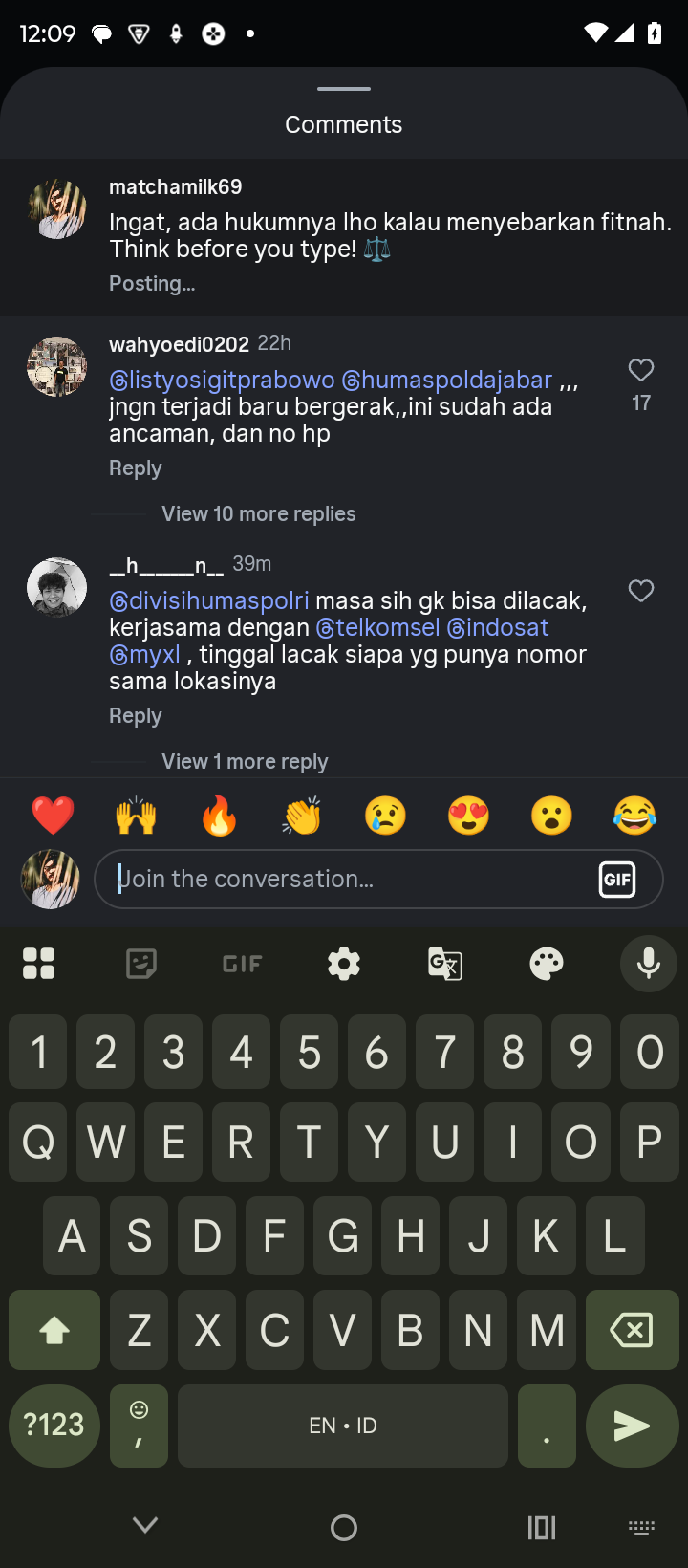Reply to __h_____n__'s comment
Image resolution: width=688 pixels, height=1568 pixels.
pos(136,716)
